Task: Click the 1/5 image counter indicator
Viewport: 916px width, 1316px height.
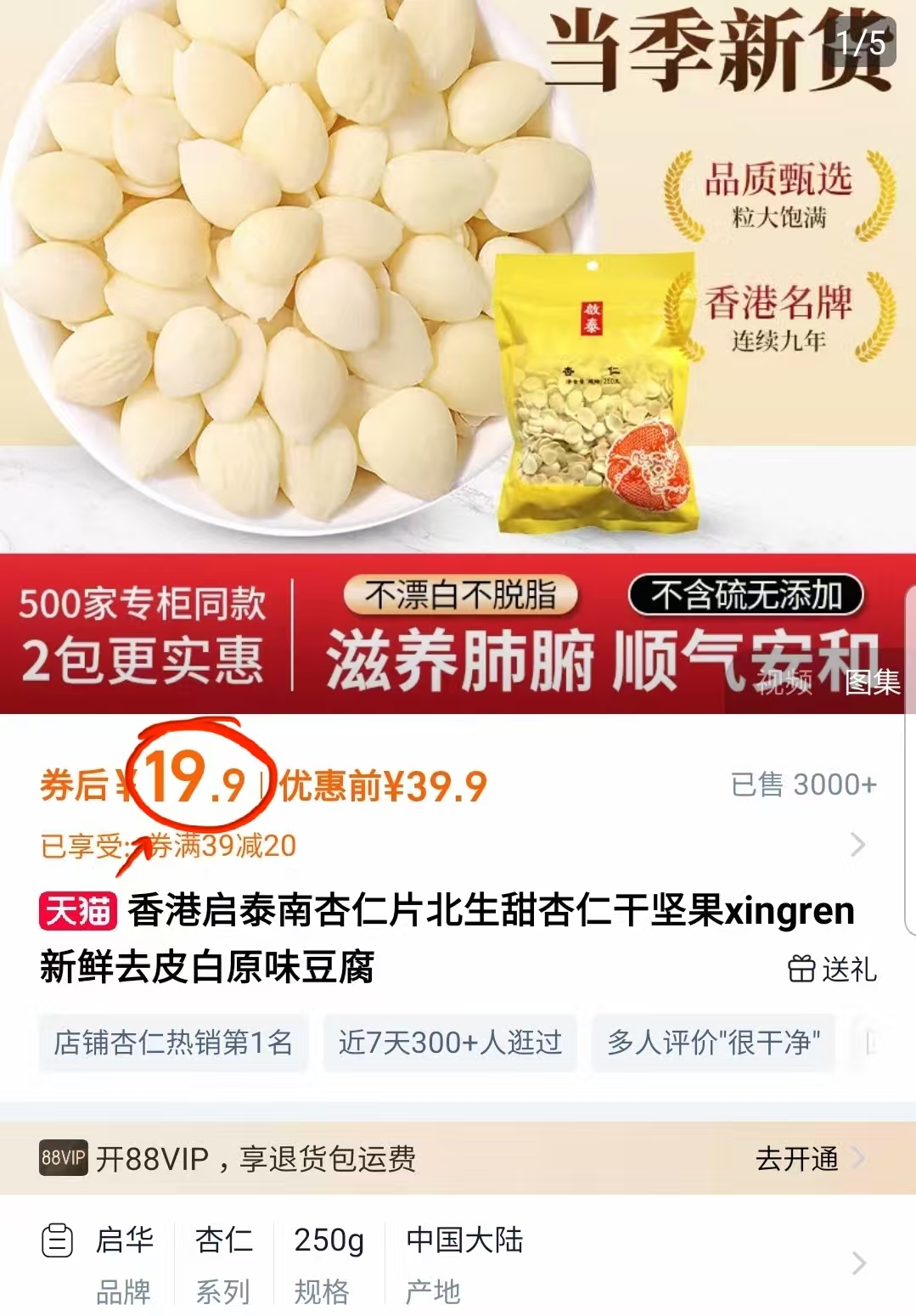Action: click(x=860, y=39)
